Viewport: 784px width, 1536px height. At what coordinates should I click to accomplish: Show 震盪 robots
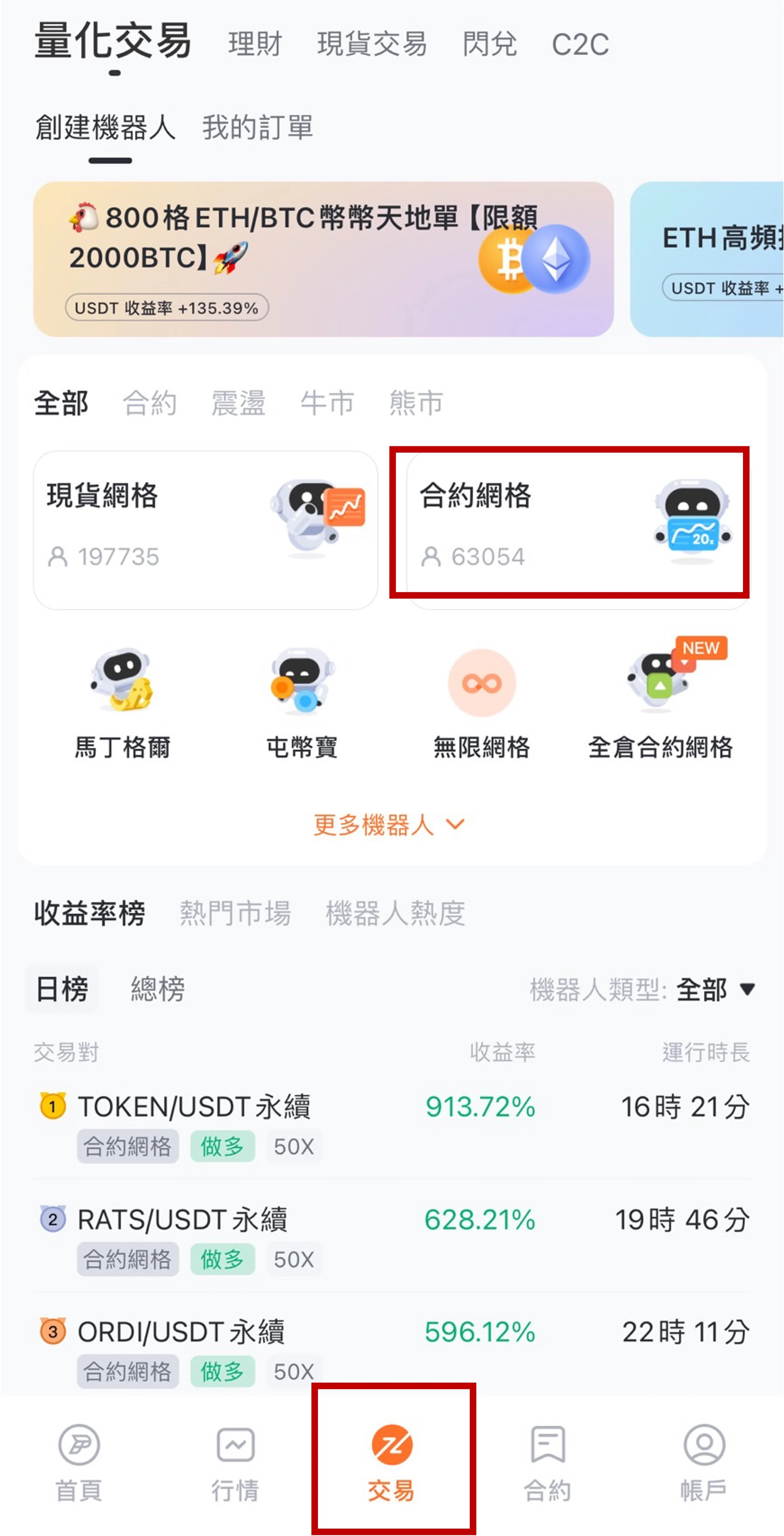click(x=238, y=403)
